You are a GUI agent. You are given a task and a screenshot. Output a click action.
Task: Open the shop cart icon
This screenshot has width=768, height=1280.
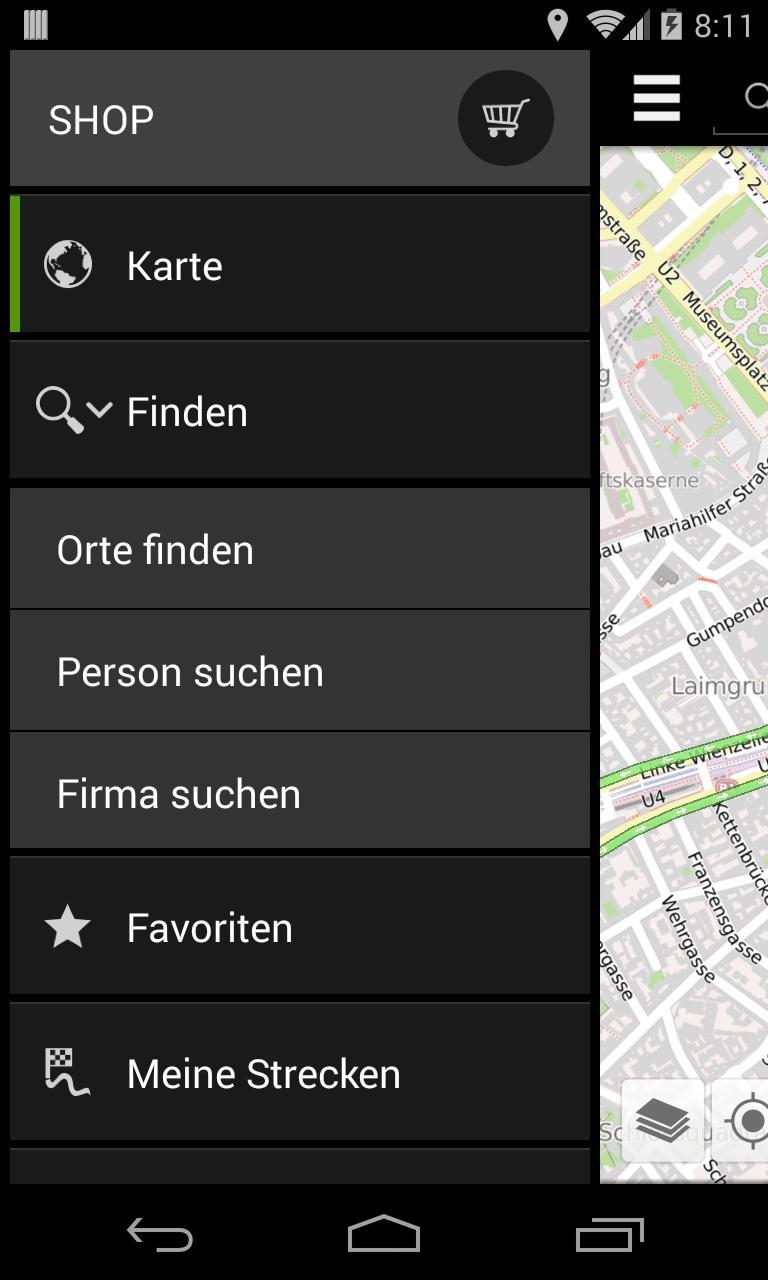point(505,118)
